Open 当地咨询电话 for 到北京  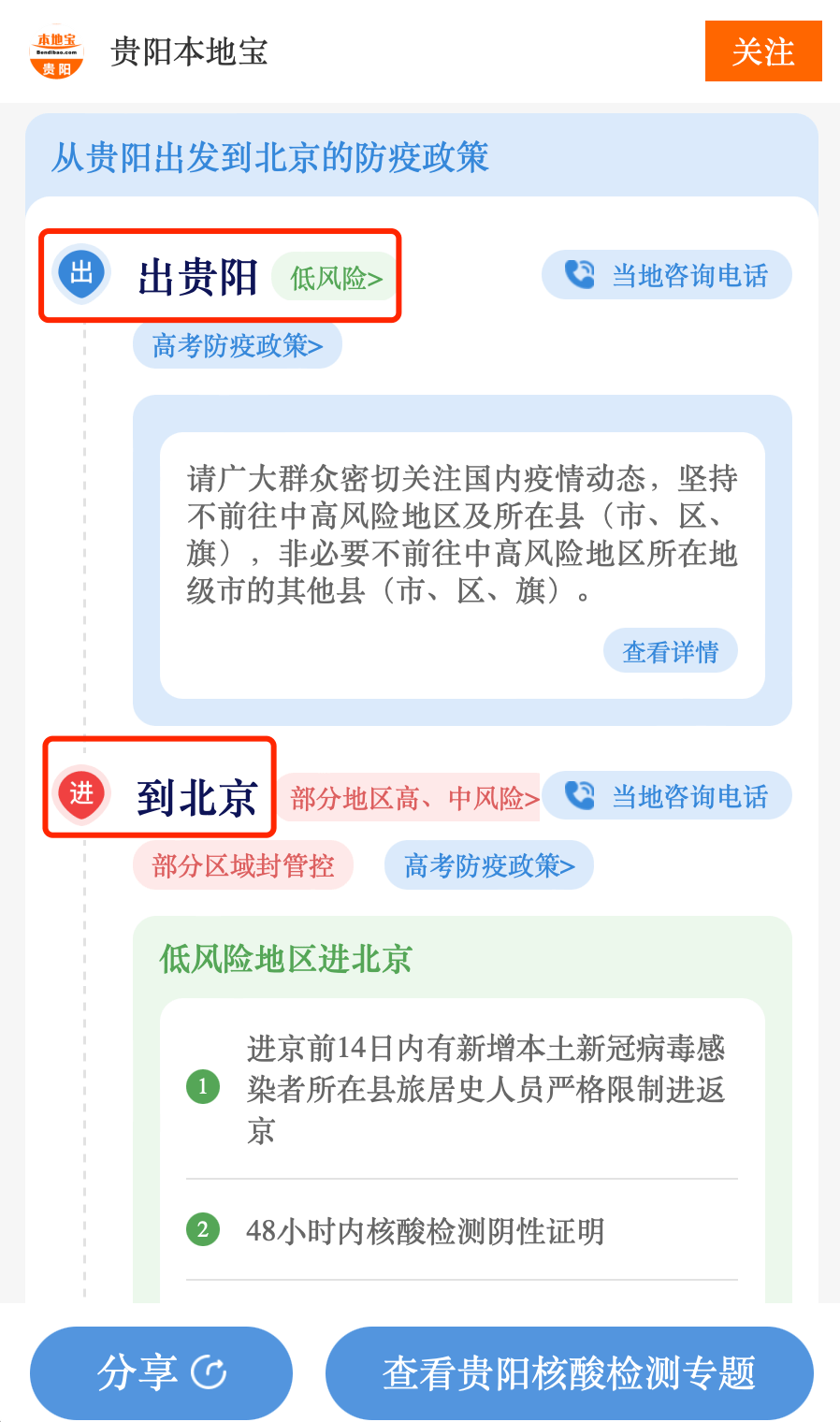pos(666,796)
